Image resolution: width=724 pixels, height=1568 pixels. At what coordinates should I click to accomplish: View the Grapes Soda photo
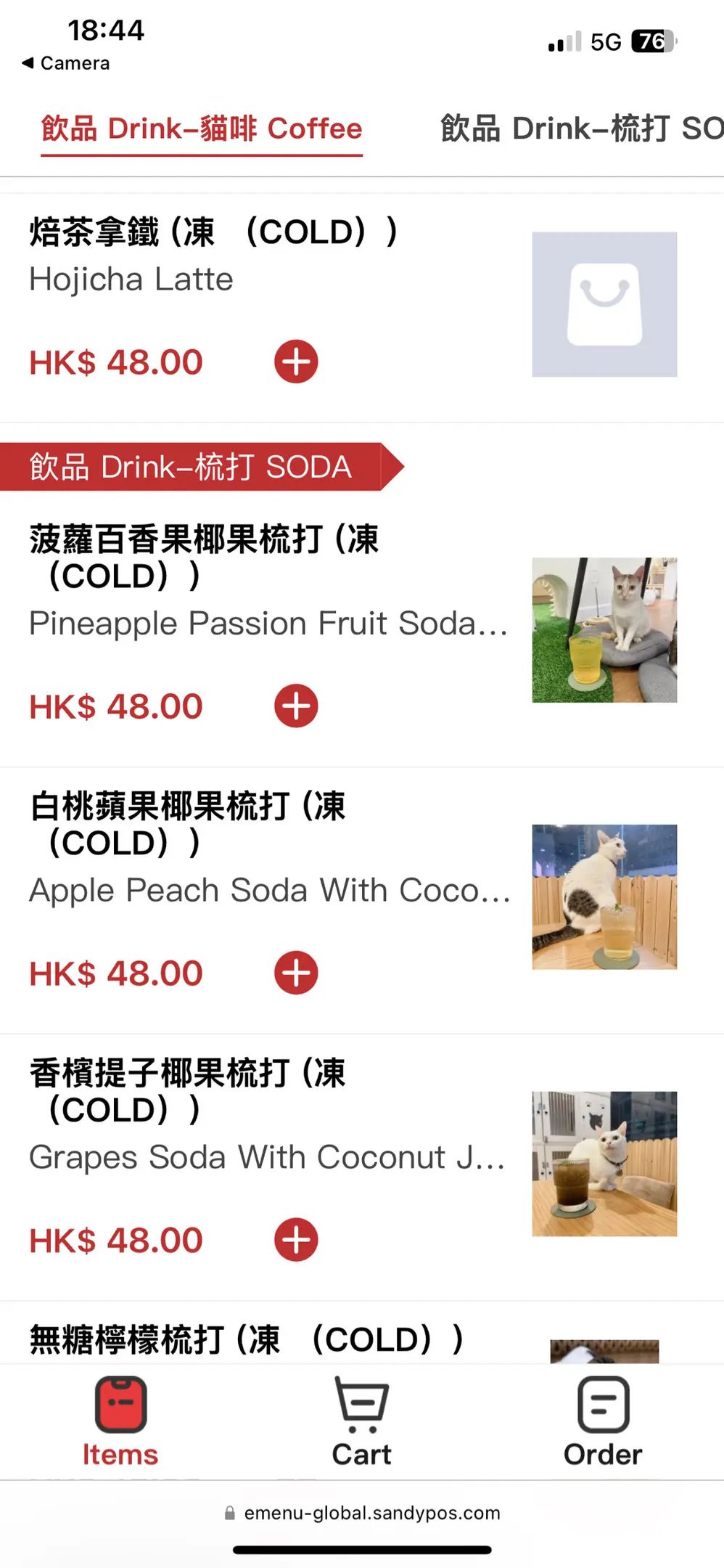coord(604,1164)
